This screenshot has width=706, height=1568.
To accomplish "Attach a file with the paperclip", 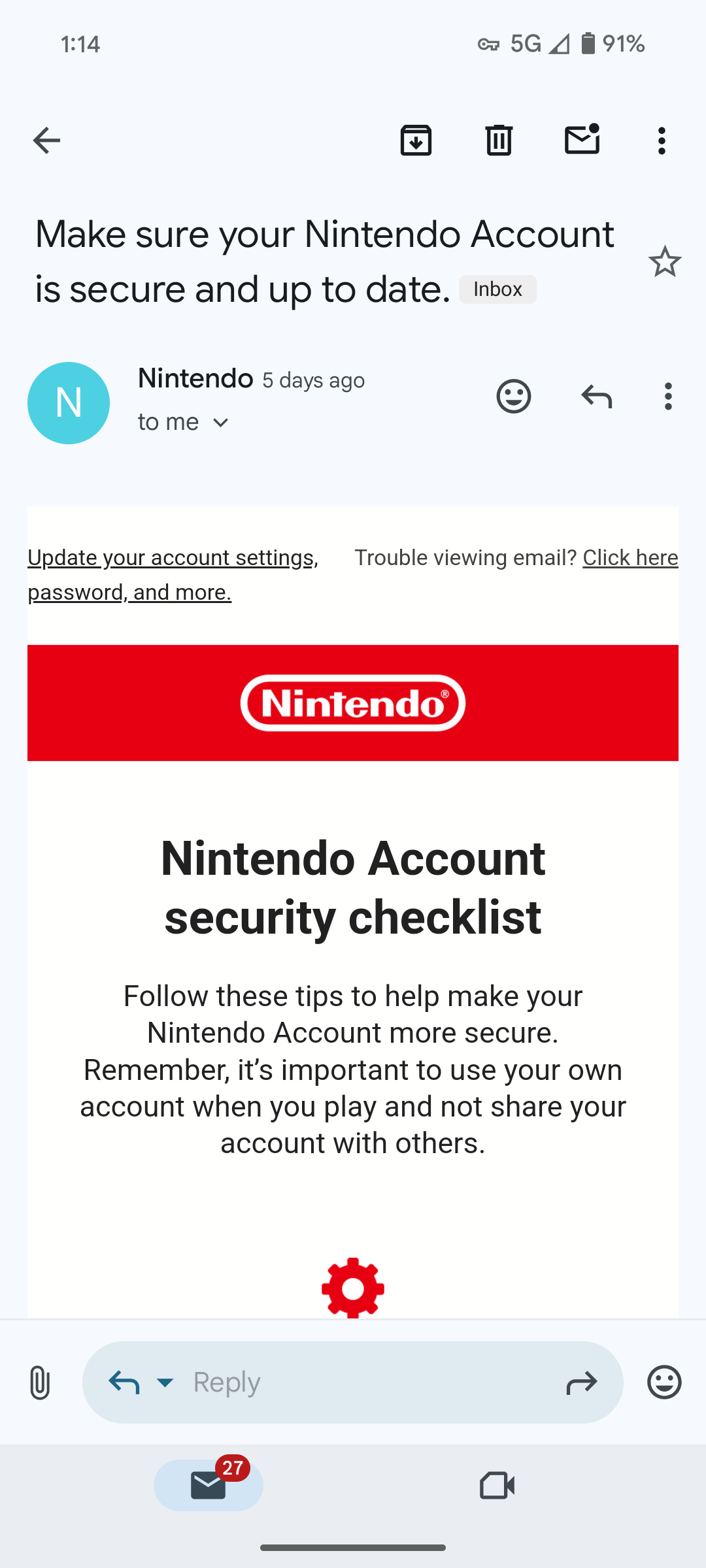I will point(40,1382).
